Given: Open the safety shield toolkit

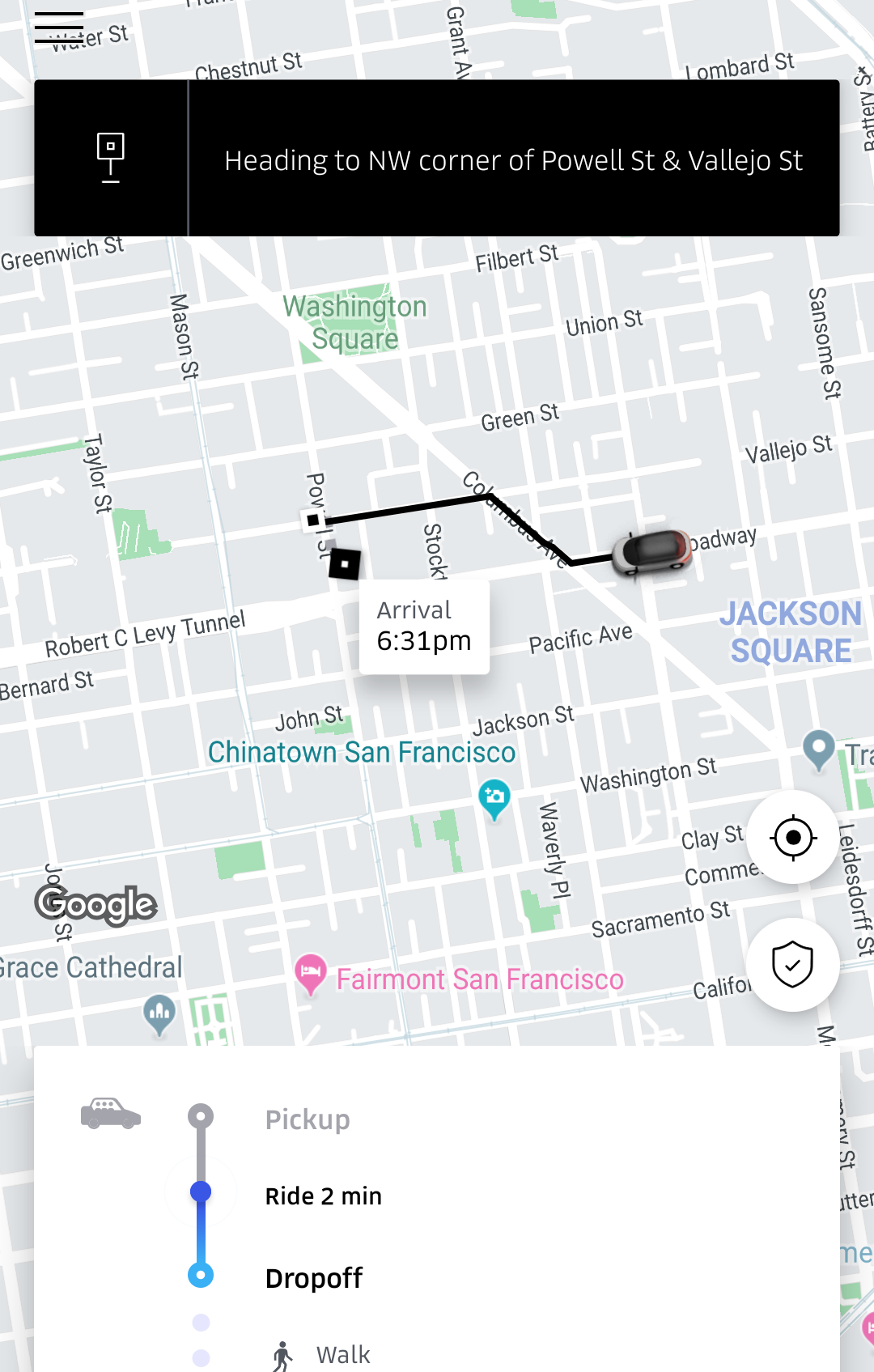Looking at the screenshot, I should (793, 964).
